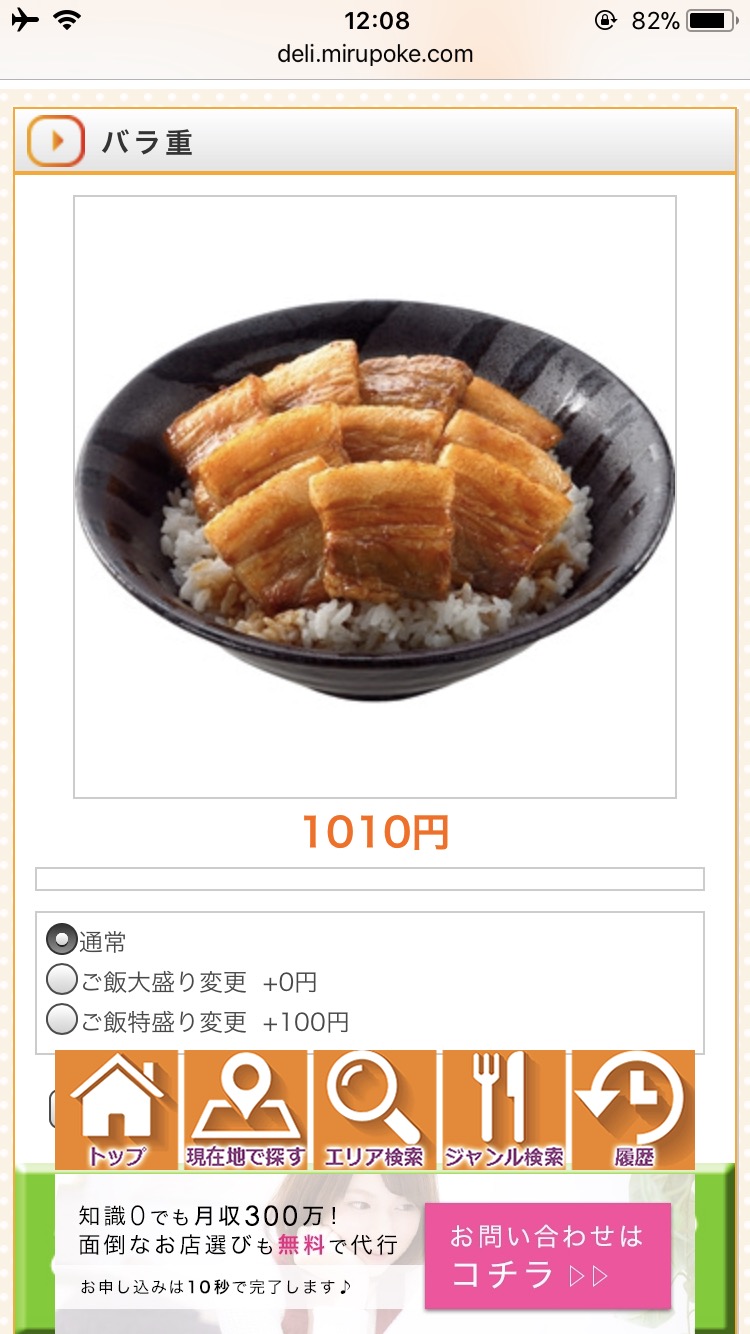The image size is (750, 1334).
Task: Open ジャンル検索 genre search
Action: tap(504, 1110)
